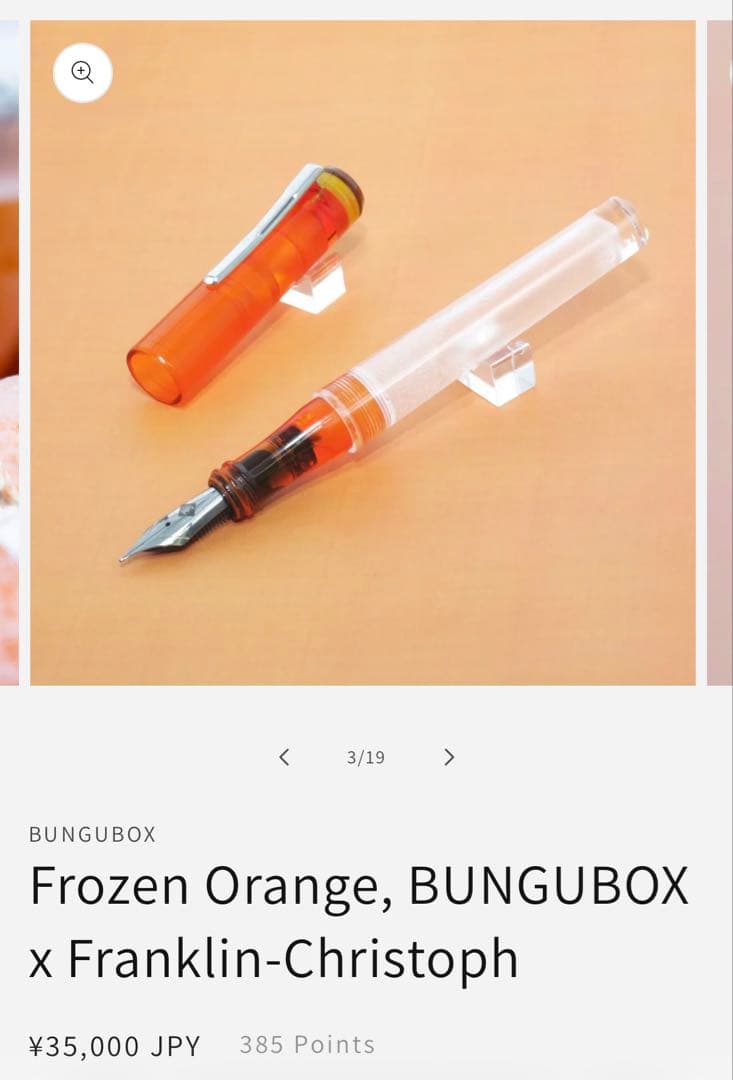Select the 3/19 slide counter
Image resolution: width=733 pixels, height=1080 pixels.
[365, 757]
